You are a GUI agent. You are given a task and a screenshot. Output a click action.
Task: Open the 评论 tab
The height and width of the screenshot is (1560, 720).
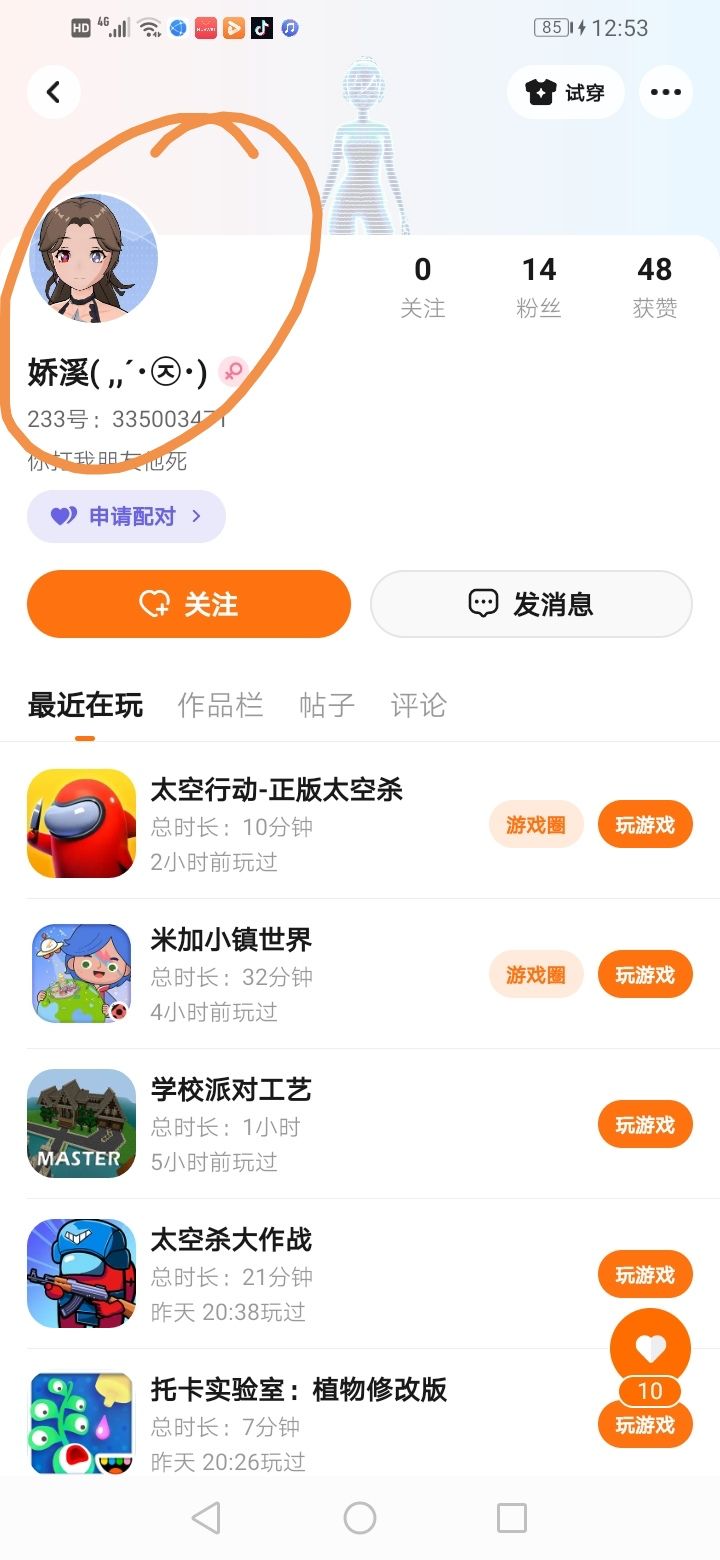(x=418, y=705)
